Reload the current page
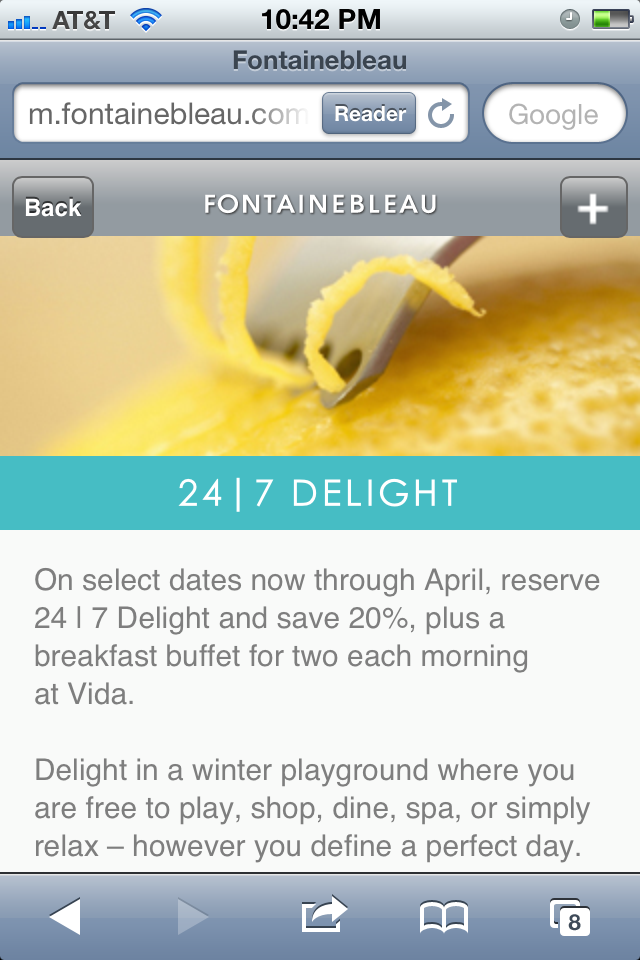Image resolution: width=640 pixels, height=960 pixels. tap(441, 114)
